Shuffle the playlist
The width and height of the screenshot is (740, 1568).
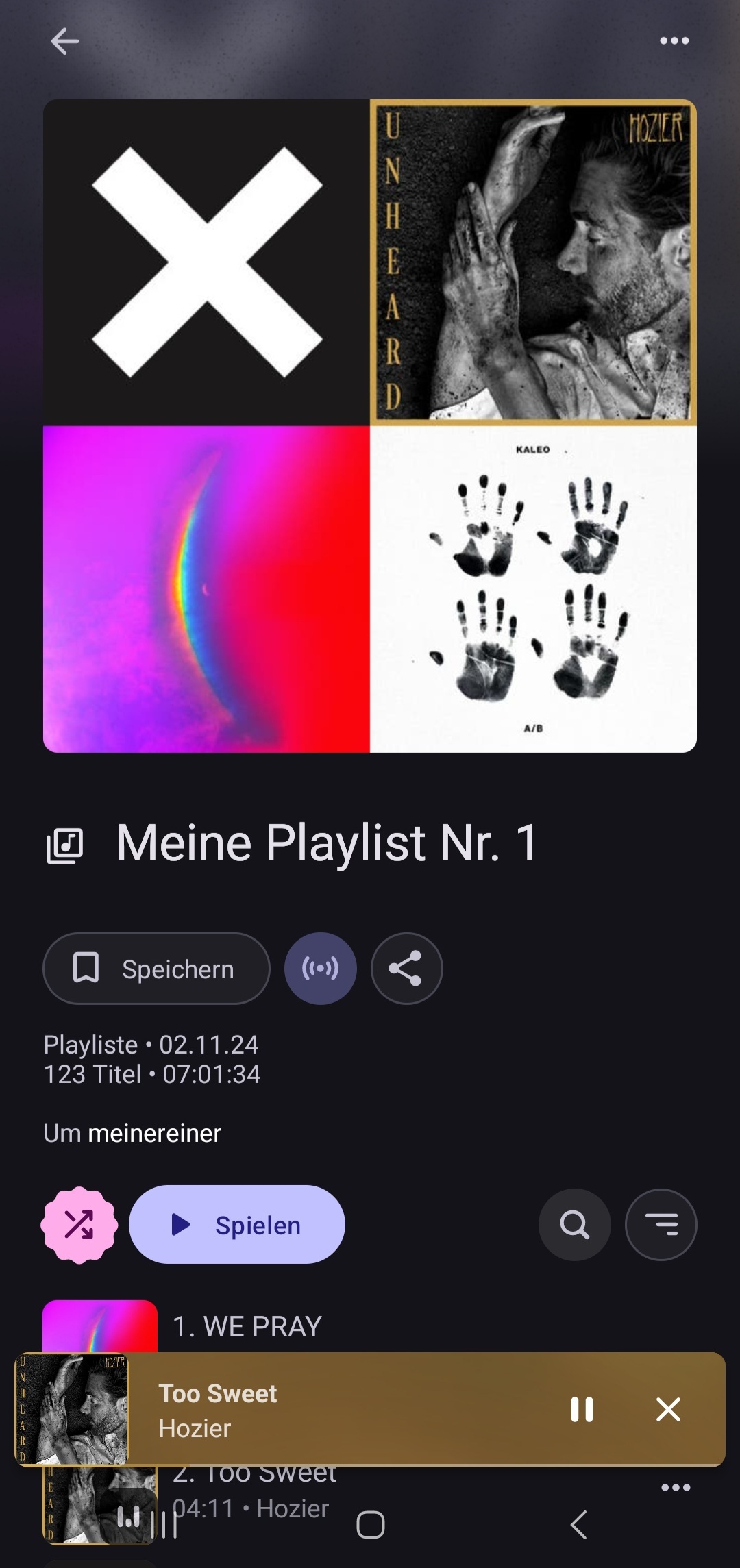point(79,1225)
